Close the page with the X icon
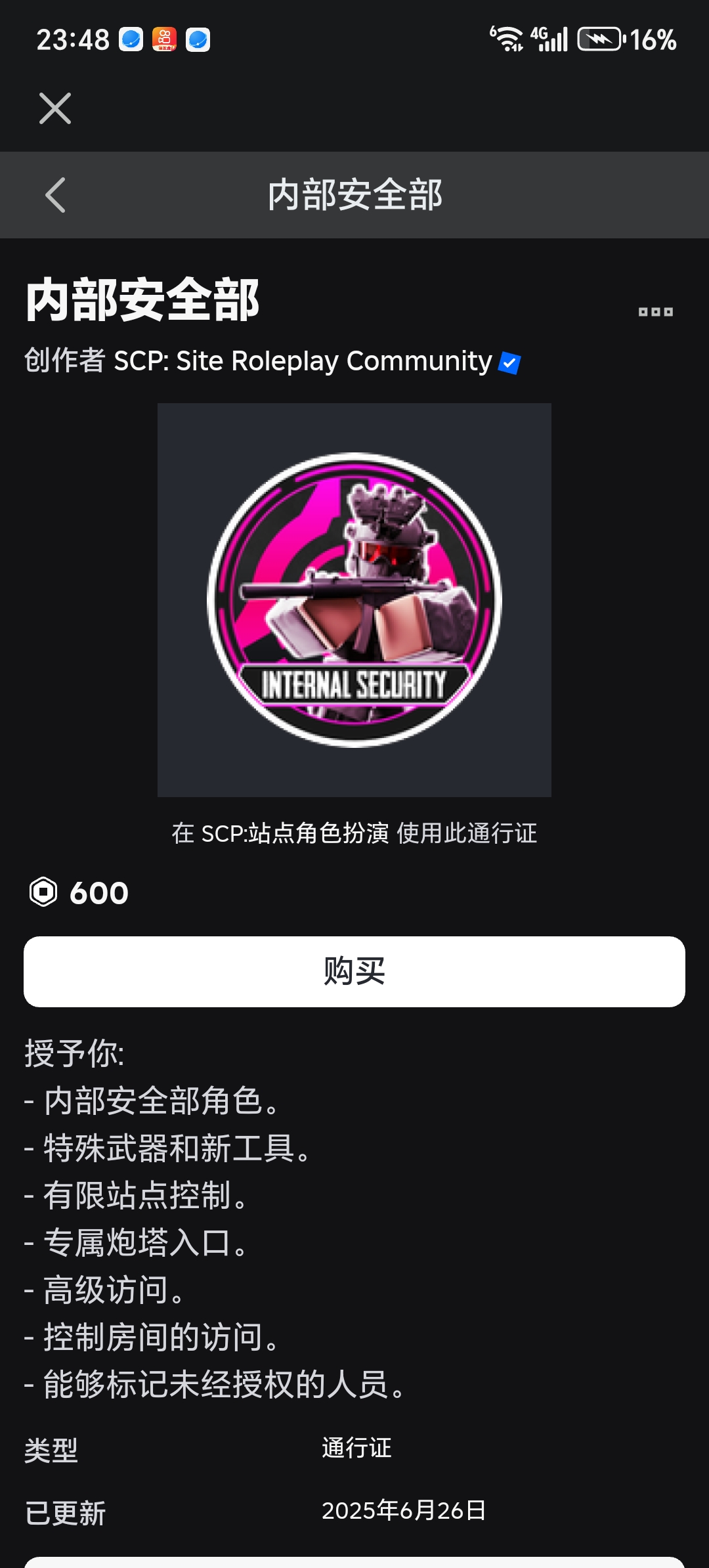Viewport: 709px width, 1568px height. pyautogui.click(x=55, y=108)
